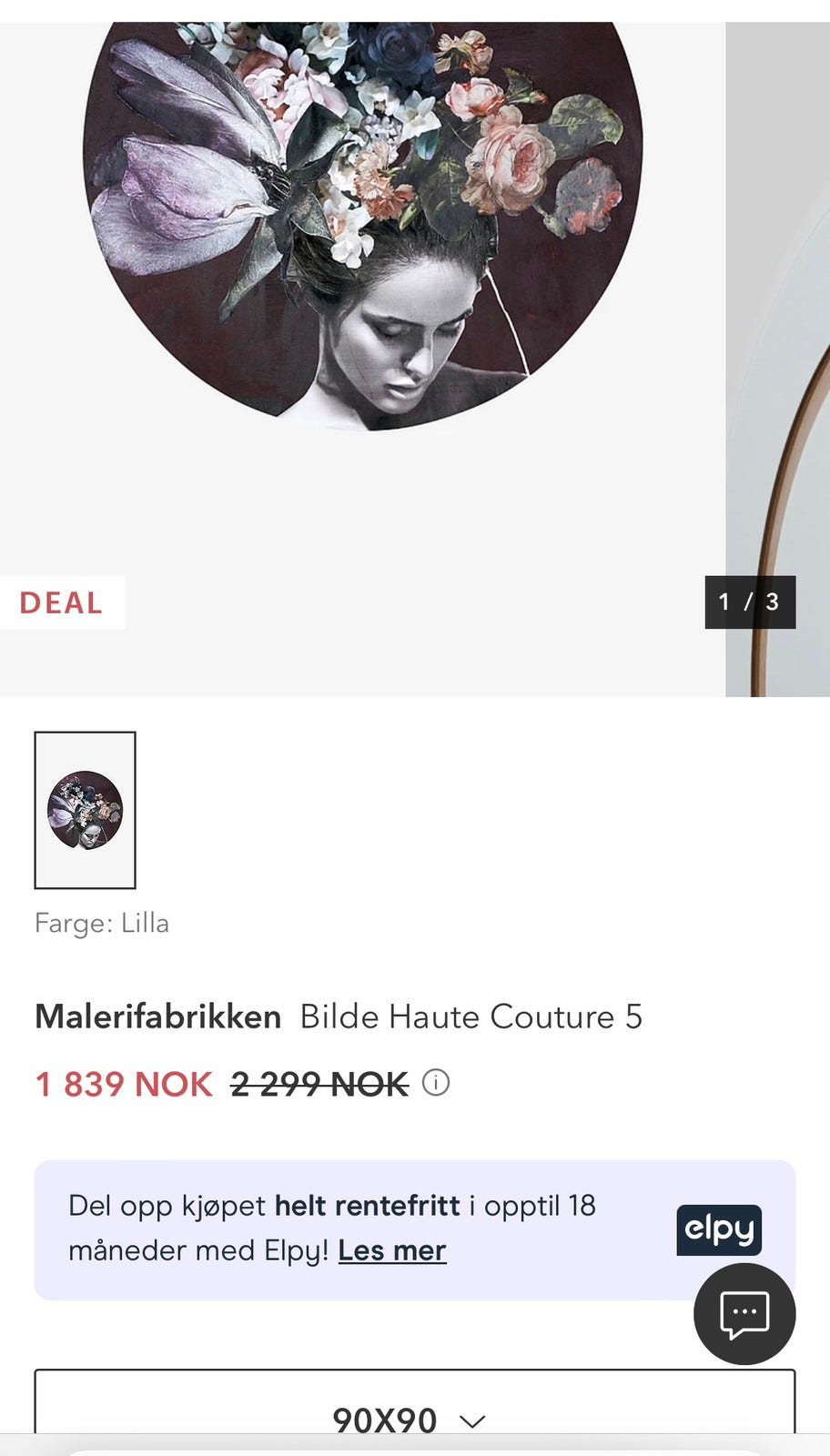Select the product title Bilde Haute Couture 5
Image resolution: width=830 pixels, height=1456 pixels.
[471, 1016]
